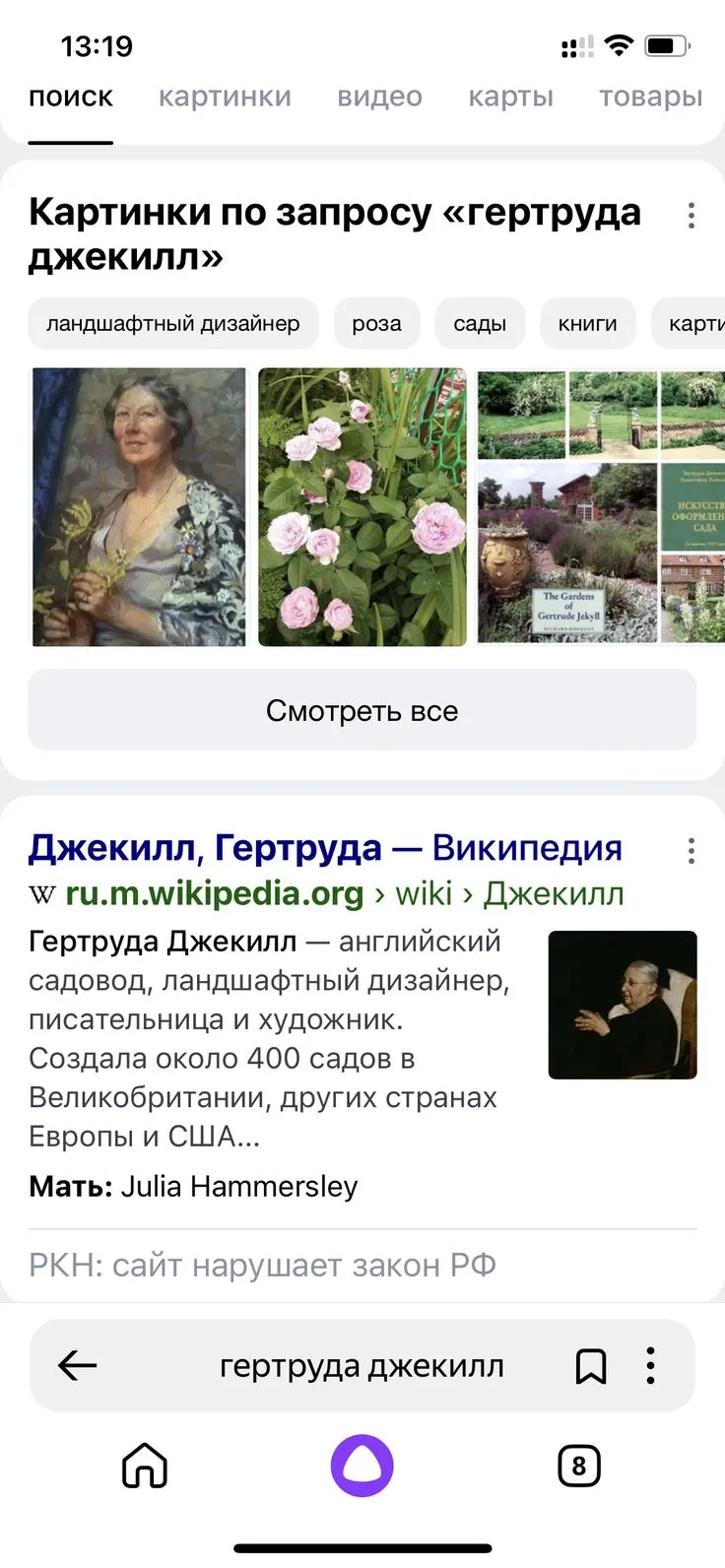Open options for the Картинки block
Viewport: 725px width, 1568px height.
tap(692, 216)
